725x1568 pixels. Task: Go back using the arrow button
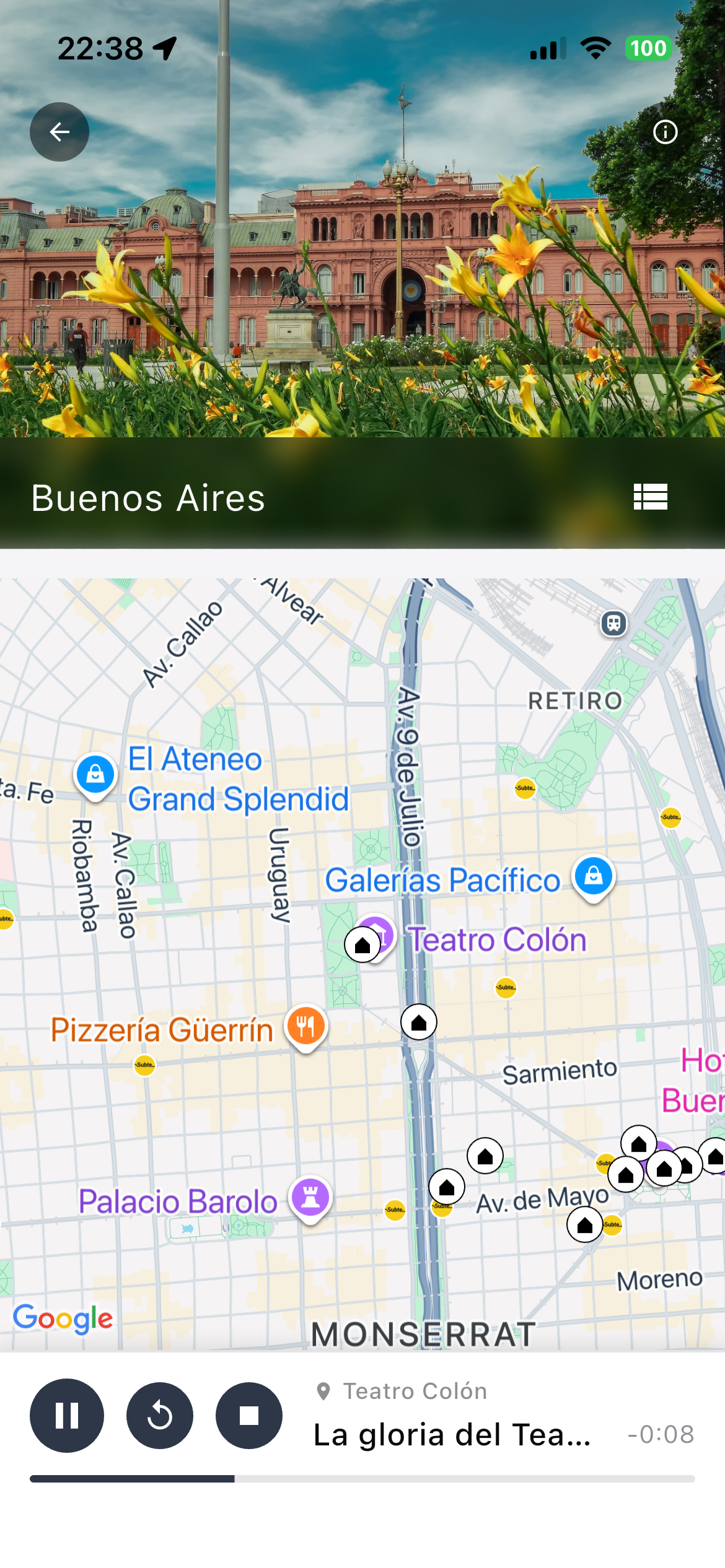click(59, 132)
